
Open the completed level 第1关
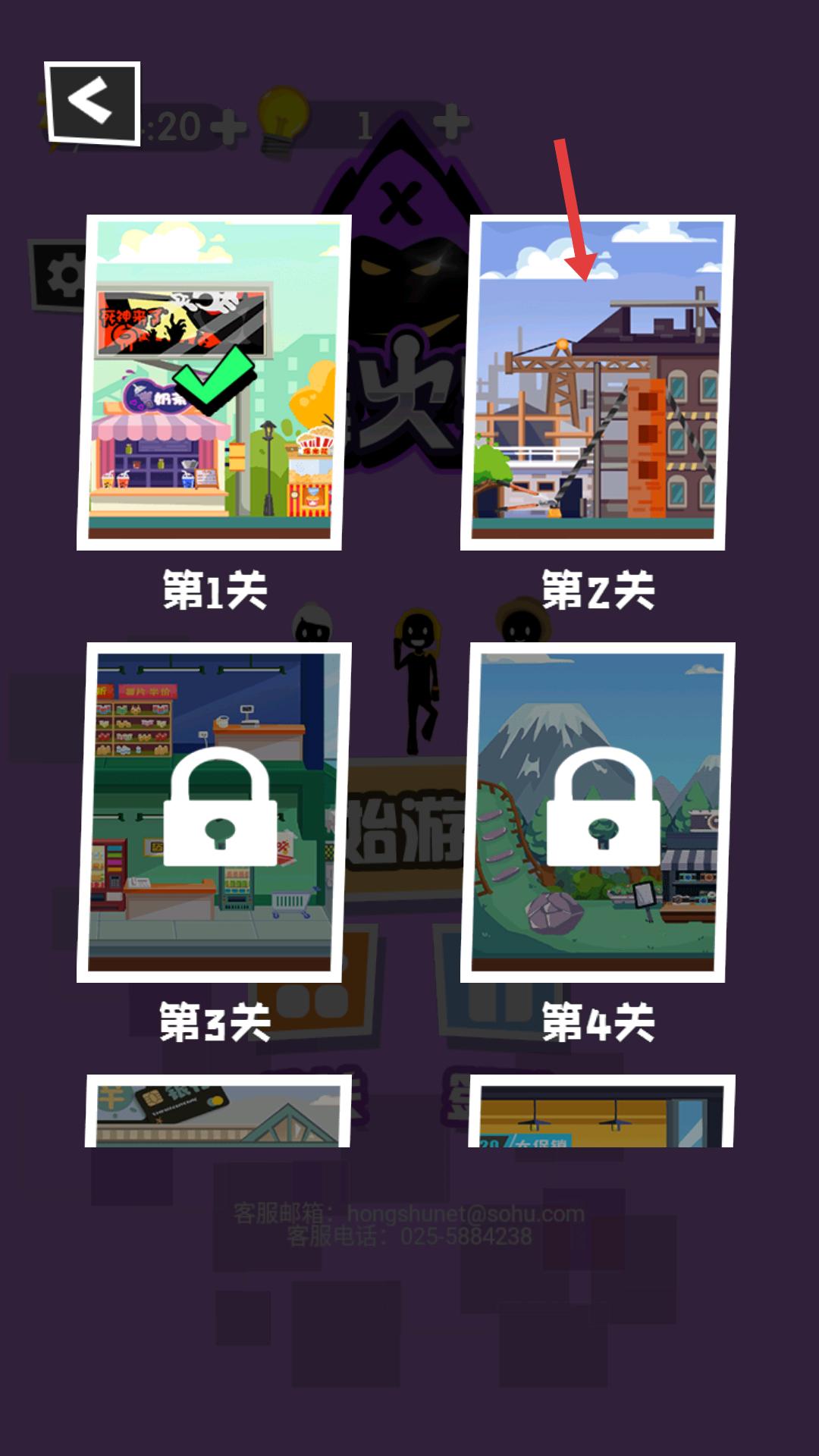212,382
